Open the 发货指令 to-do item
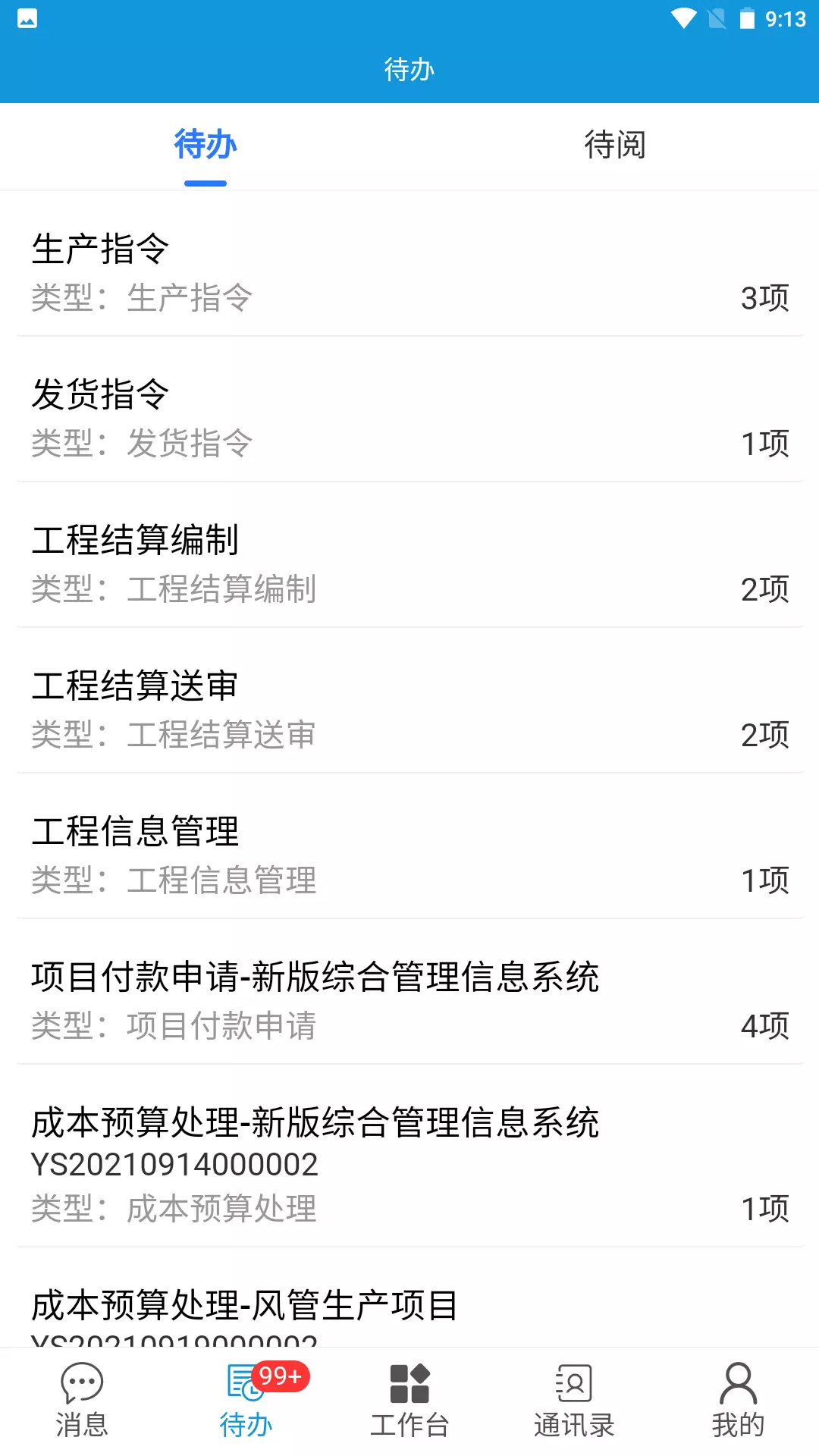Viewport: 819px width, 1456px height. point(409,409)
